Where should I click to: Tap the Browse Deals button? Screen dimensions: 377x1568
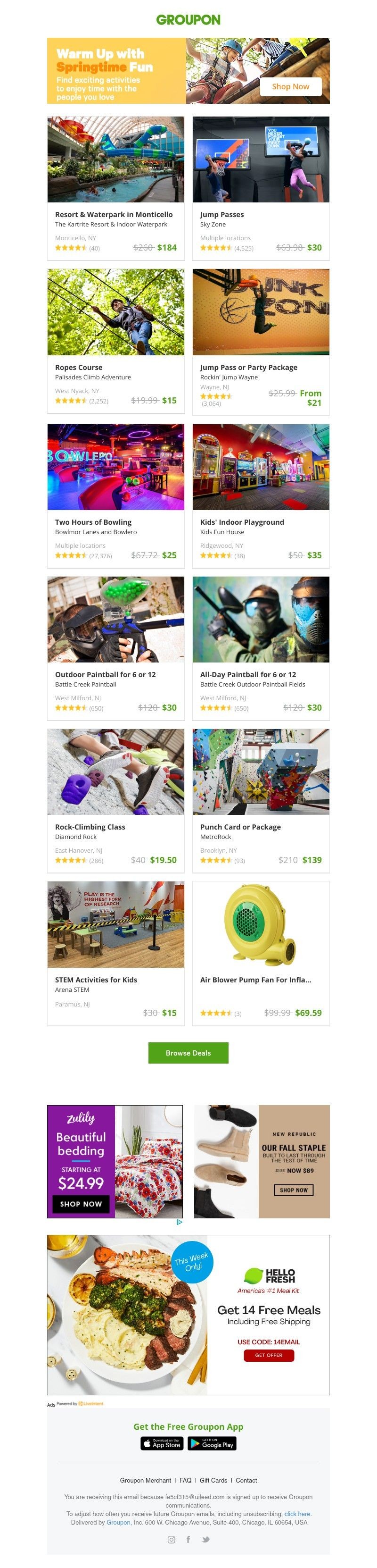(x=188, y=1052)
